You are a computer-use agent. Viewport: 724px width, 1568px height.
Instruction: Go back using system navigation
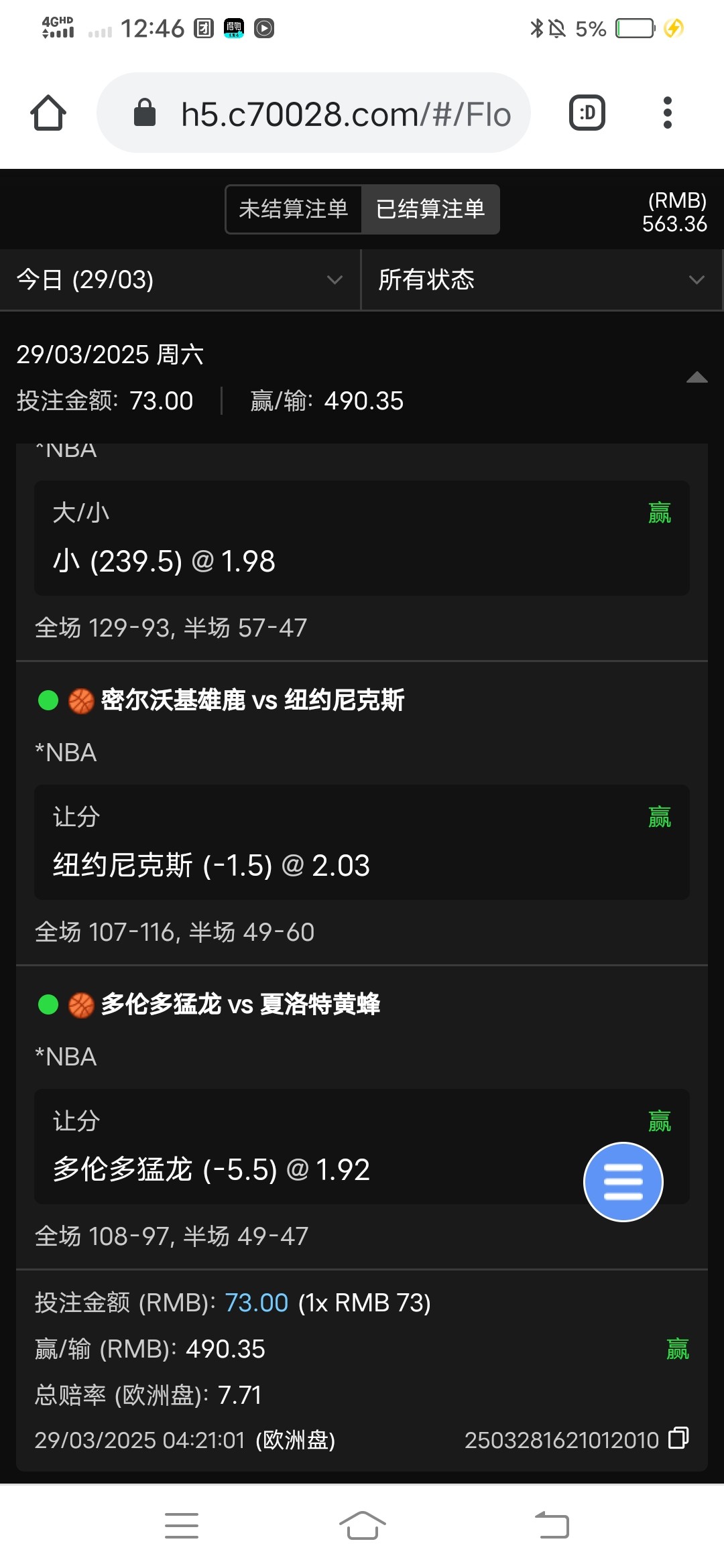pyautogui.click(x=552, y=1525)
